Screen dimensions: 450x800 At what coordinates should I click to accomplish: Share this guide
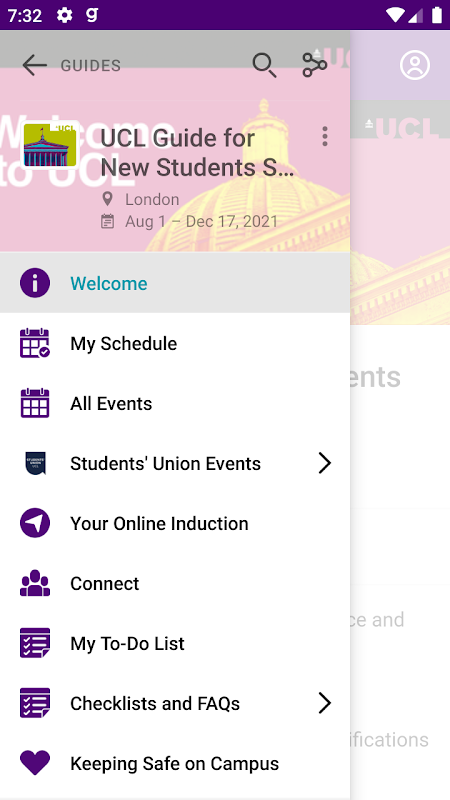pyautogui.click(x=314, y=65)
